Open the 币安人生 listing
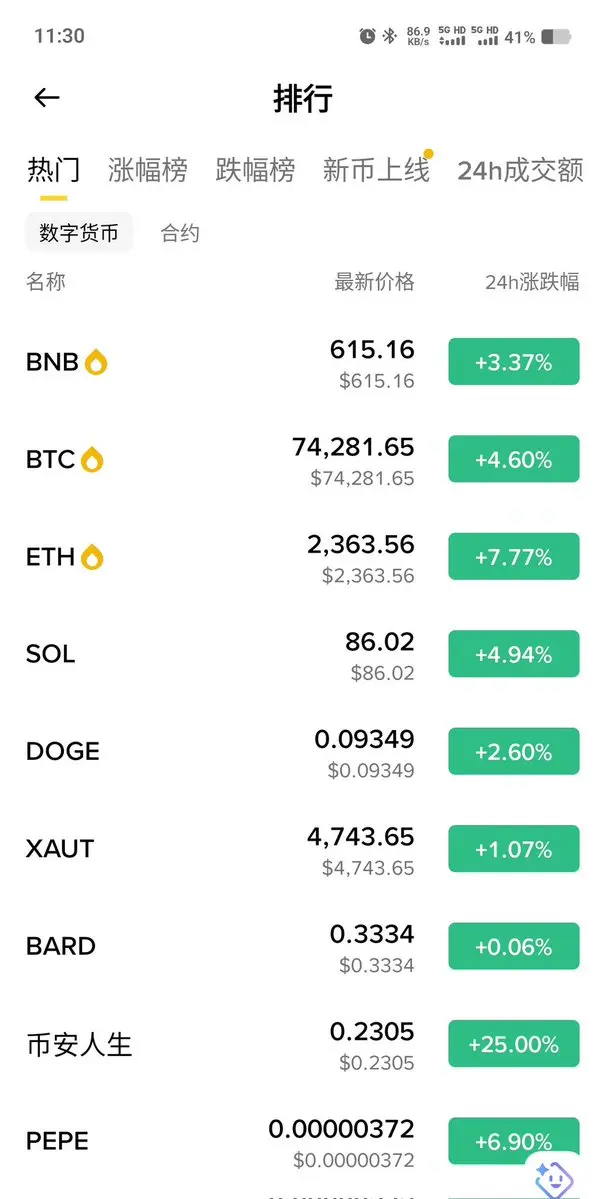 [x=300, y=1044]
